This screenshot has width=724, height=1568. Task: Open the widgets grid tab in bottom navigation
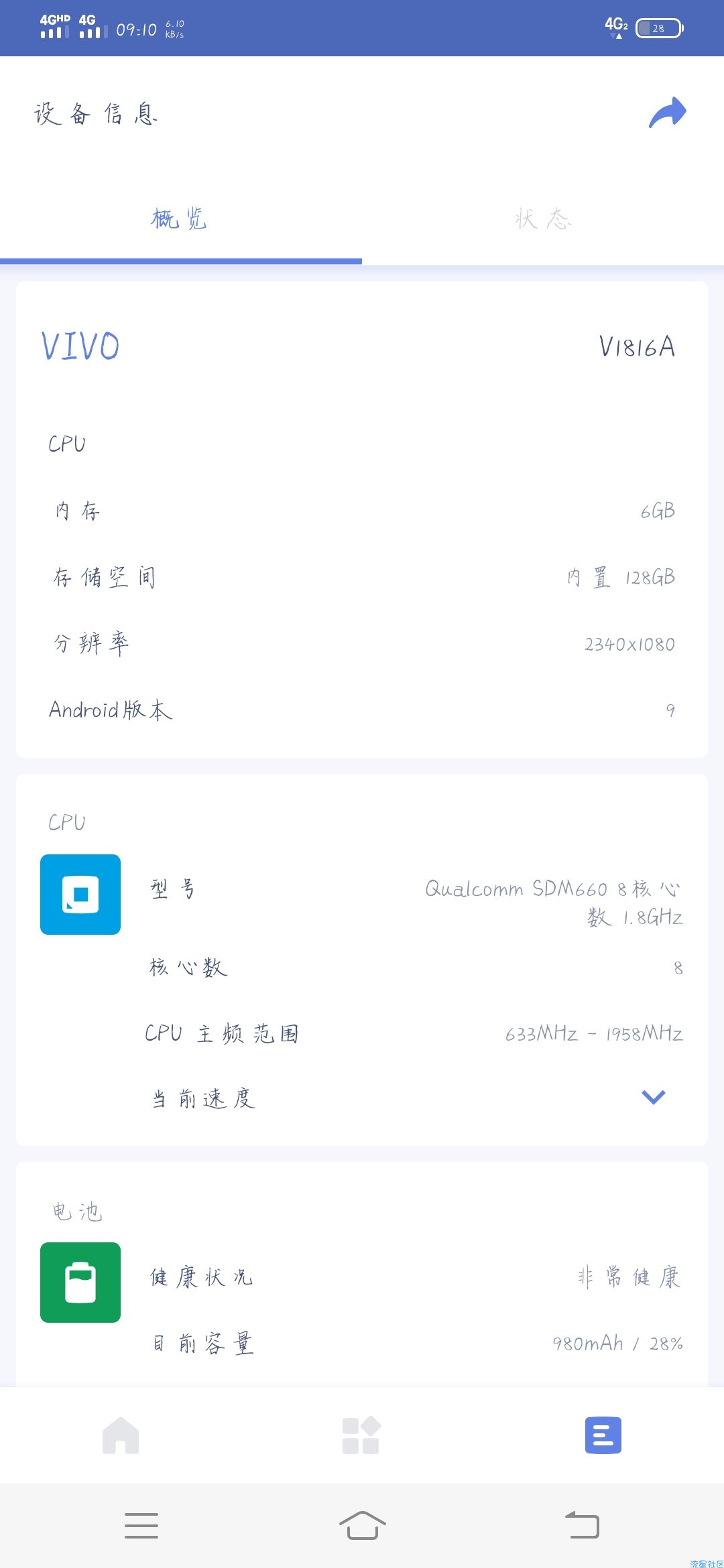(x=361, y=1435)
